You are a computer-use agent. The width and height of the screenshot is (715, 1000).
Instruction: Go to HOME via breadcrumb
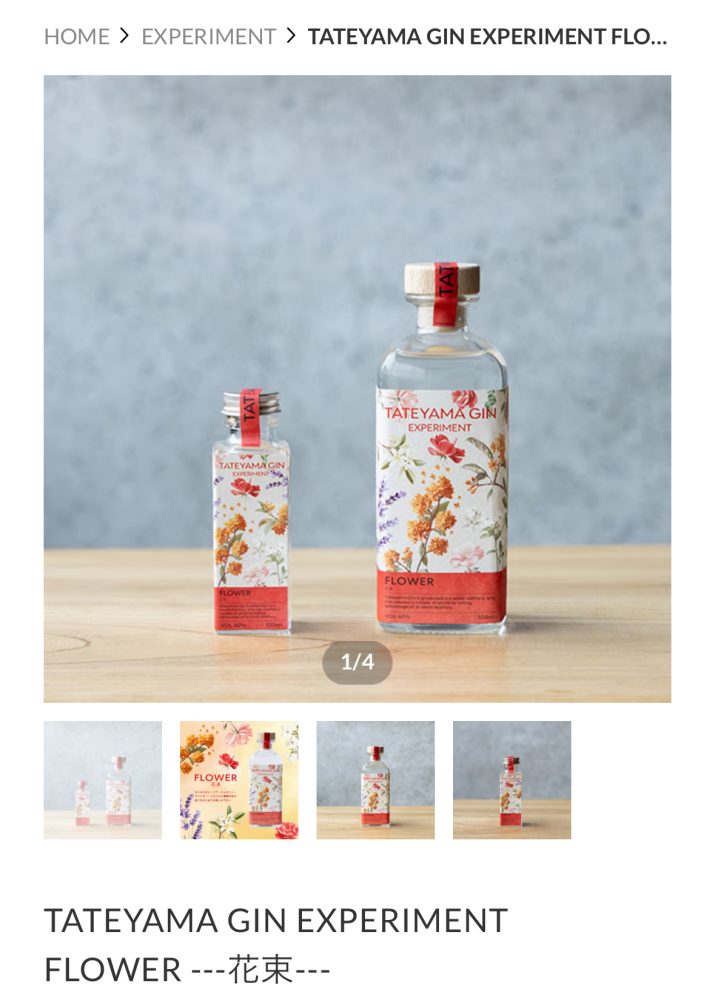pos(77,37)
